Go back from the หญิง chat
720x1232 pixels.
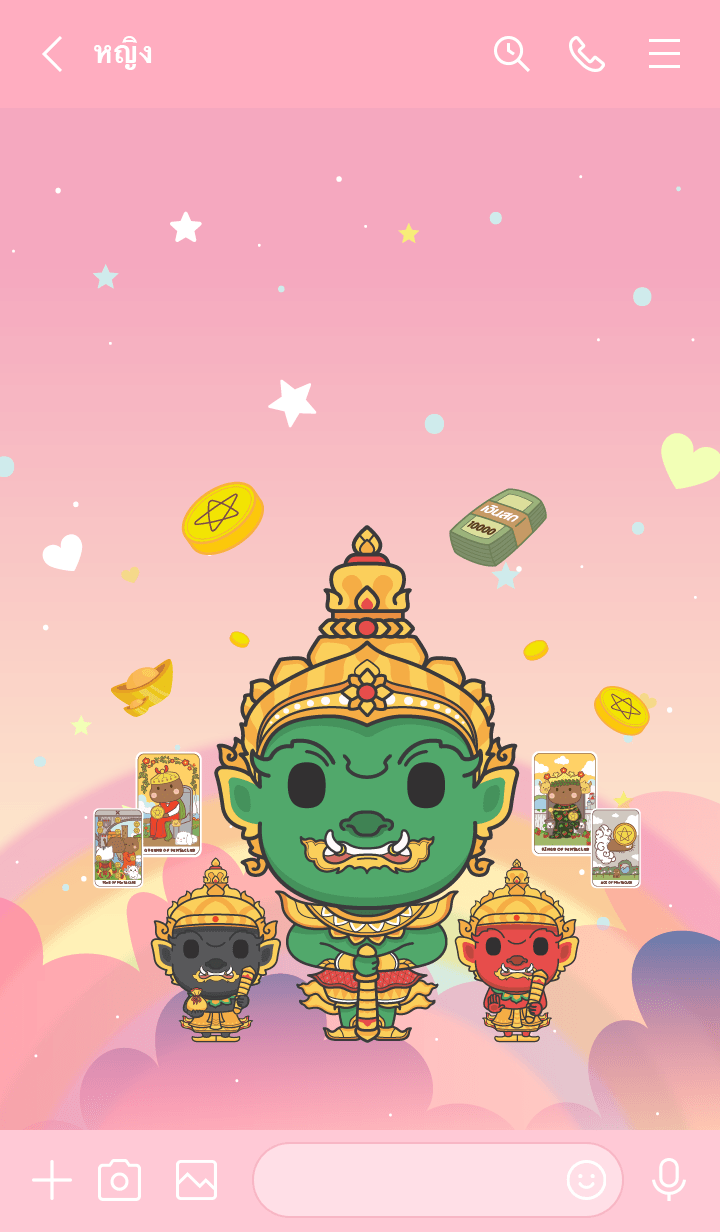52,54
